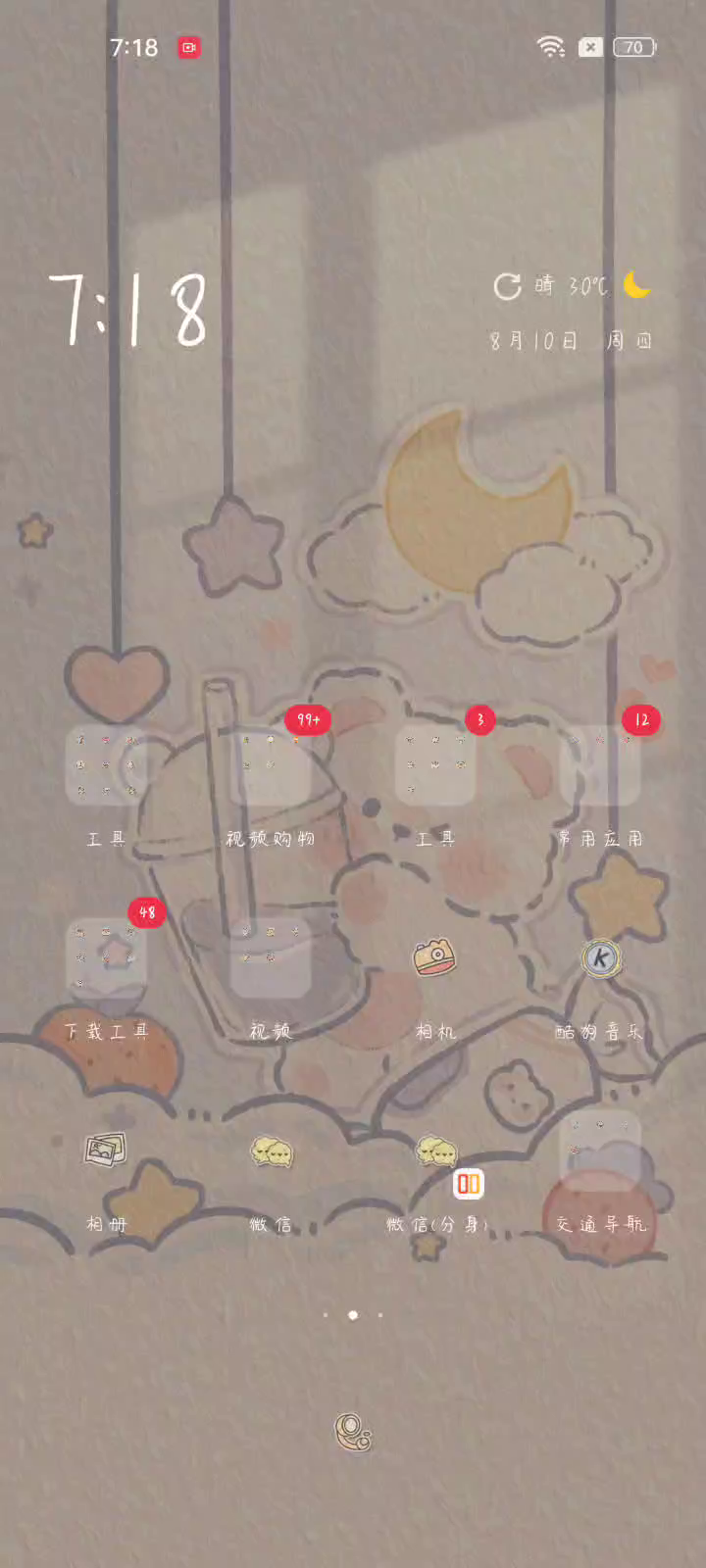Tap the dock icon at the bottom
Viewport: 706px width, 1568px height.
[353, 1433]
